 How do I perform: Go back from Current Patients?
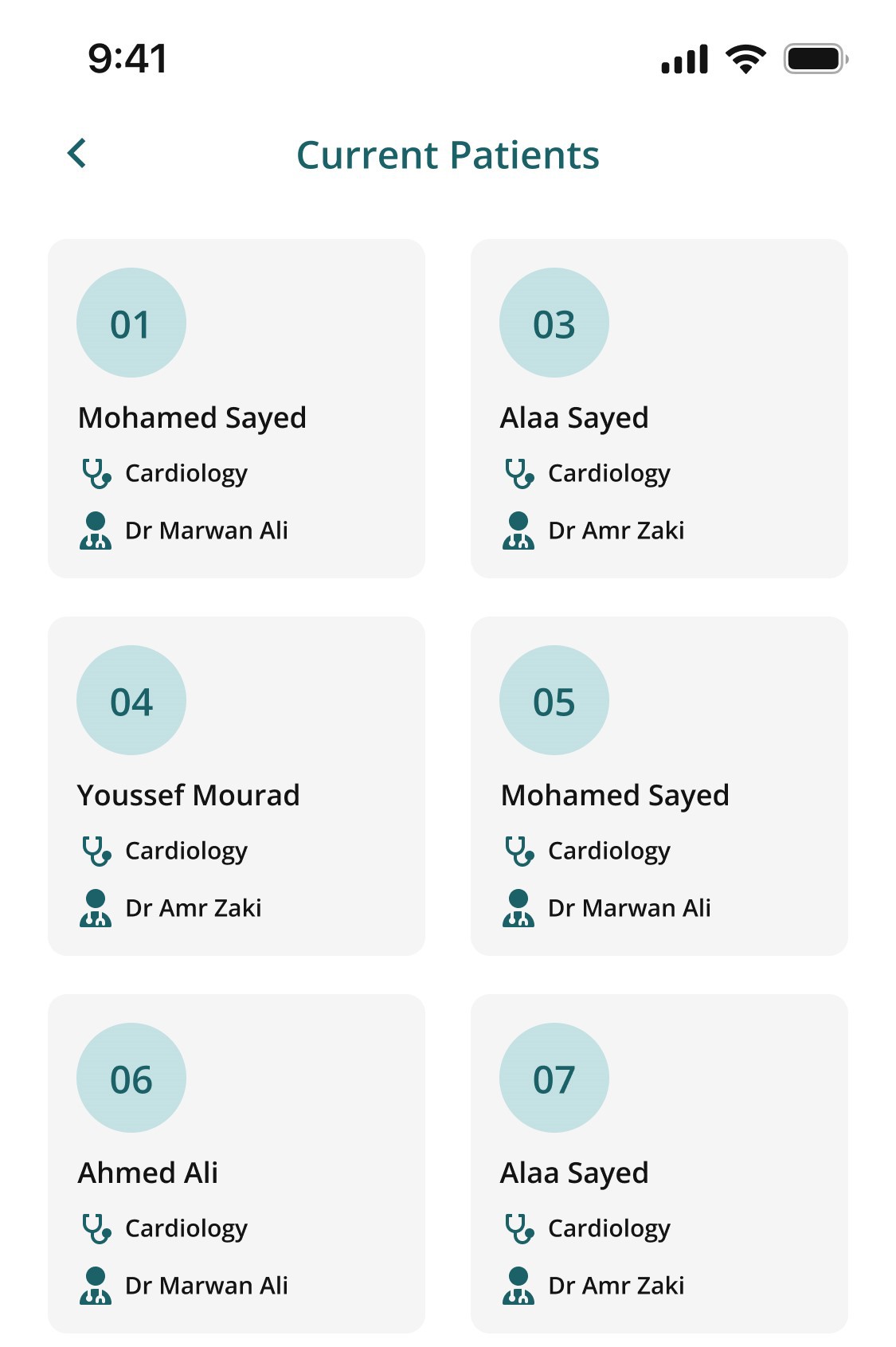pyautogui.click(x=77, y=153)
